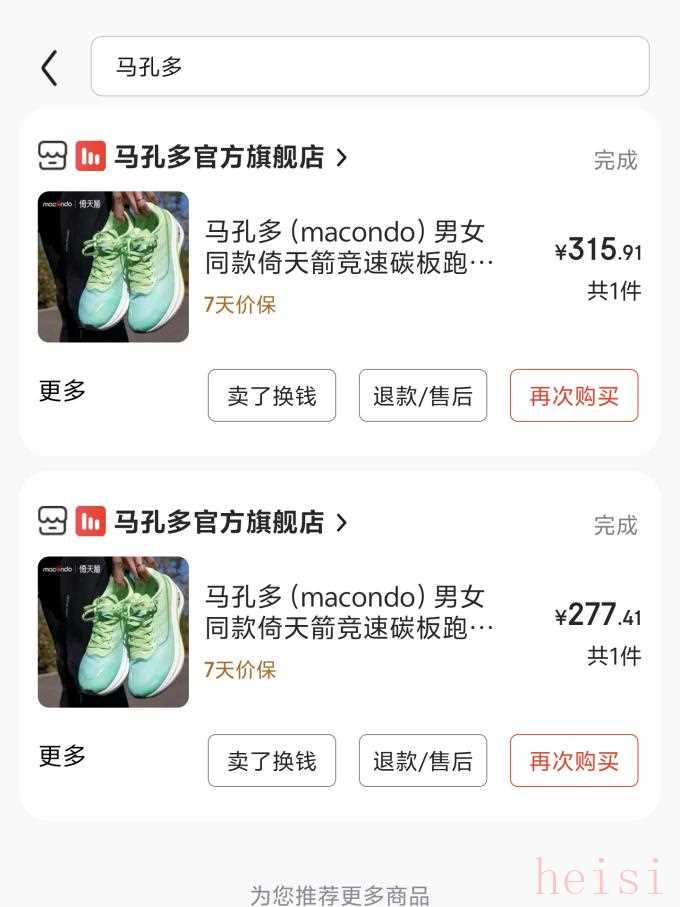
Task: Visit 马孔多官方旗舰店 from the ¥277.41 order
Action: point(230,522)
